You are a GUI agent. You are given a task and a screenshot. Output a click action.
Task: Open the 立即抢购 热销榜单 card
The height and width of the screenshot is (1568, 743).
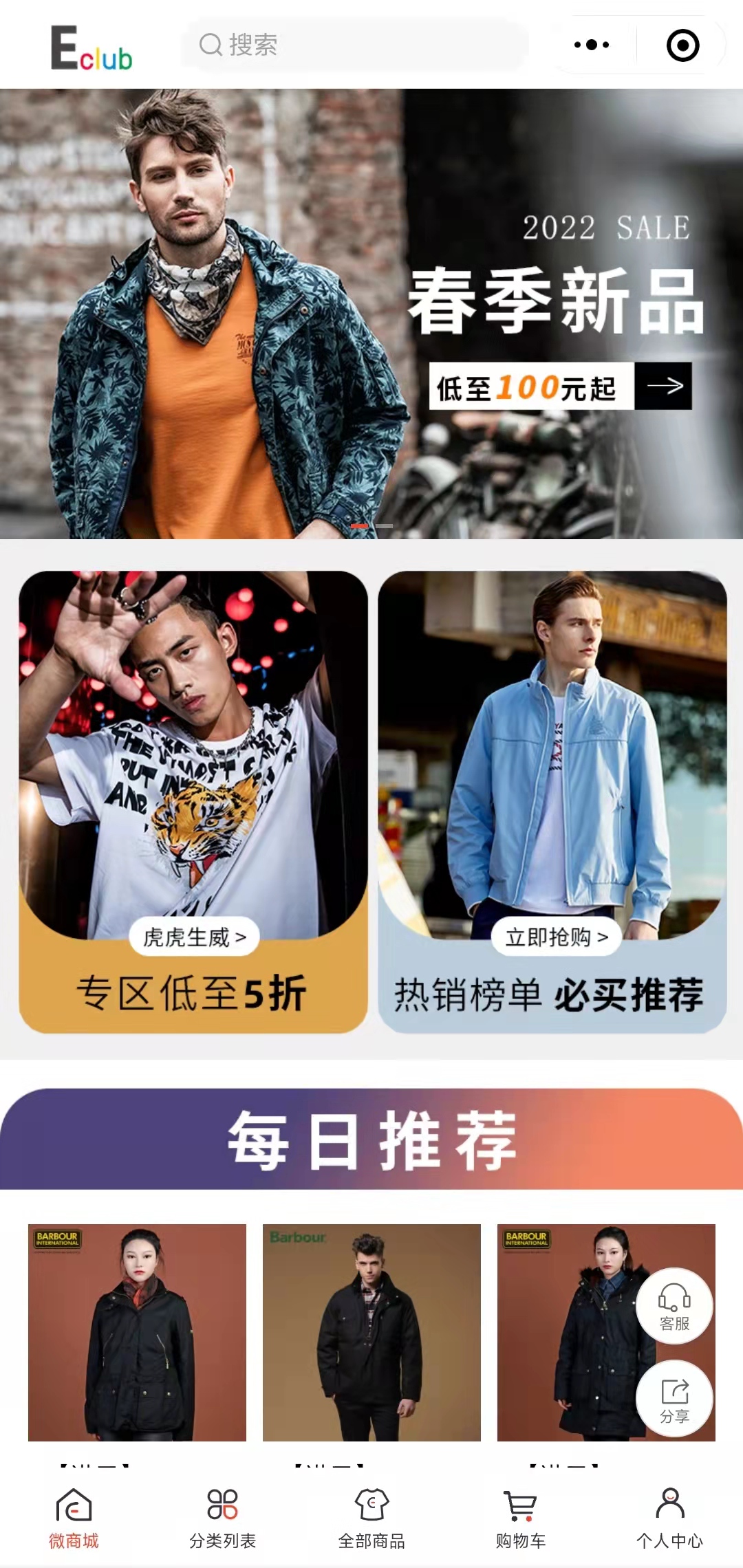tap(552, 801)
